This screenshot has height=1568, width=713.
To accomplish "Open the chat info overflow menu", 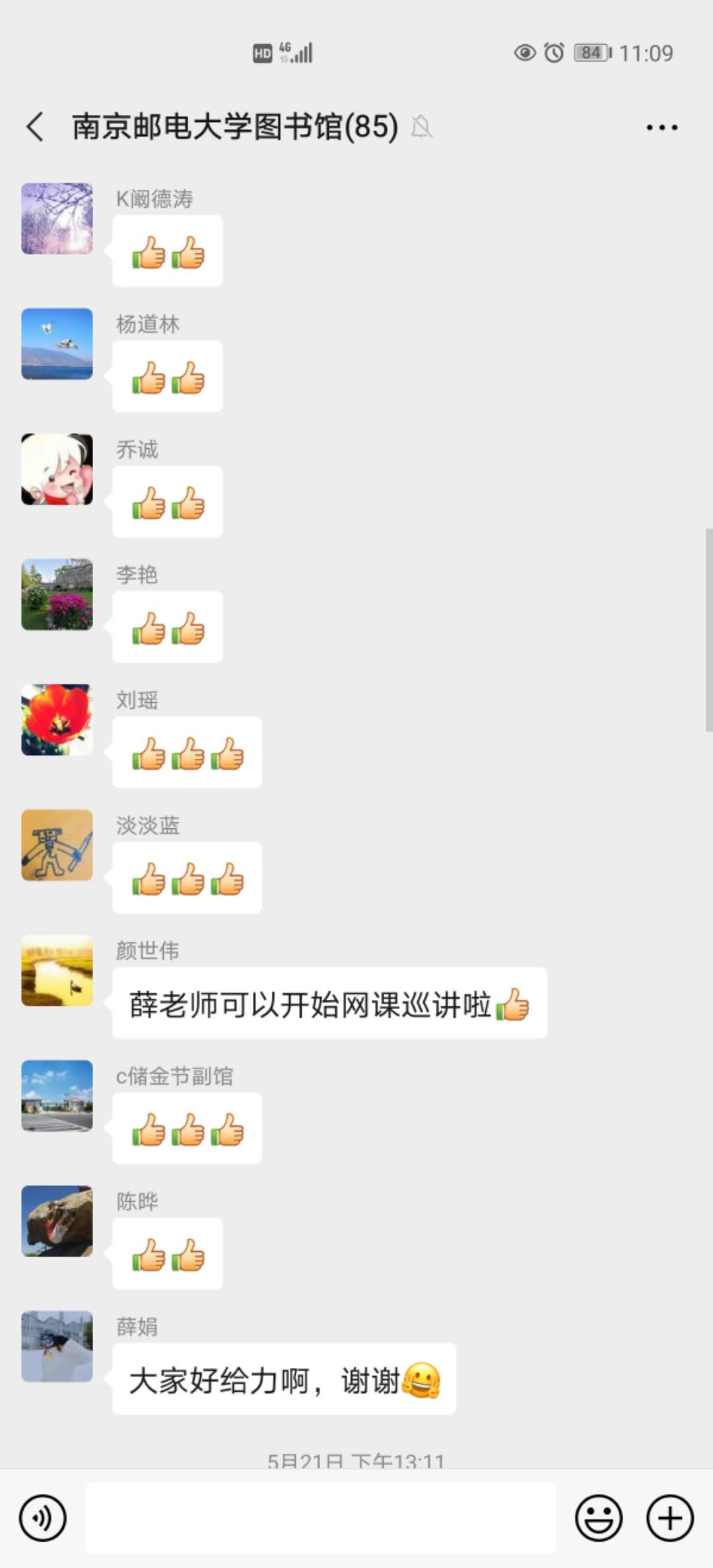I will click(x=662, y=127).
